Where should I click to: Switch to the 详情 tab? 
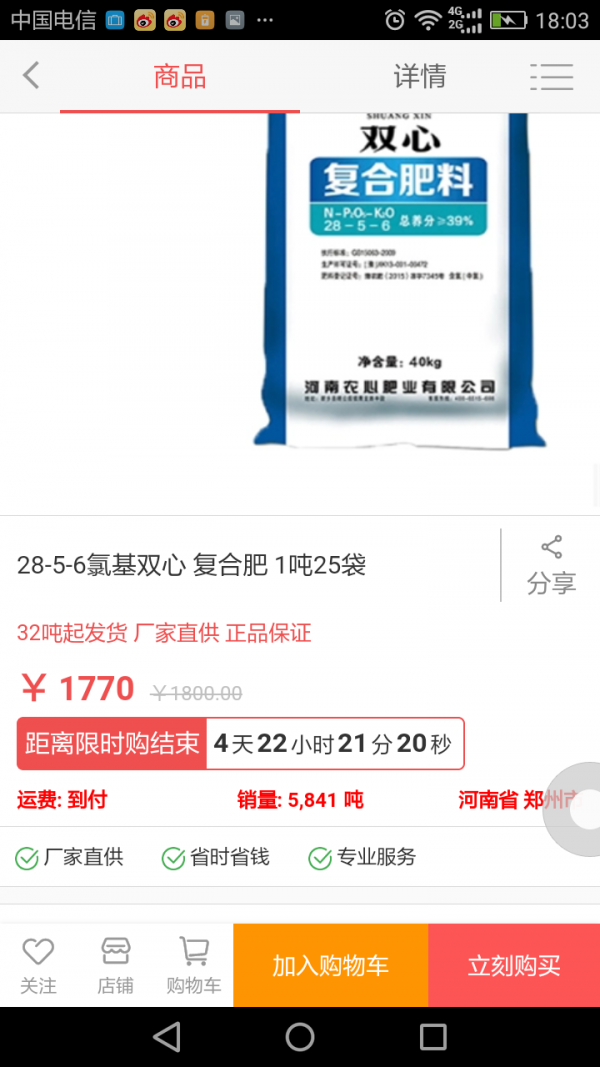coord(419,77)
